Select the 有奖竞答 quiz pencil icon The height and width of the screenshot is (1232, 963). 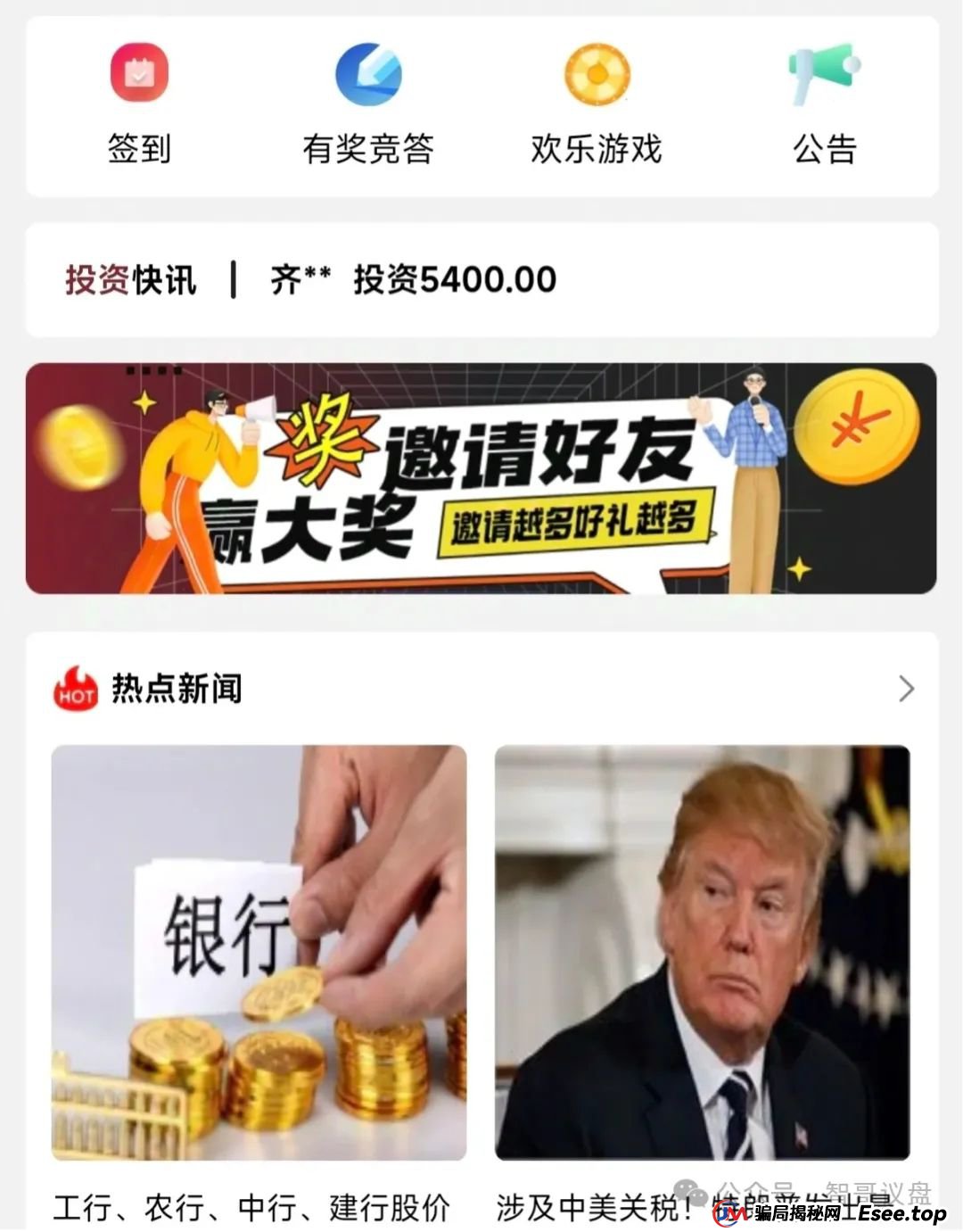pos(368,73)
